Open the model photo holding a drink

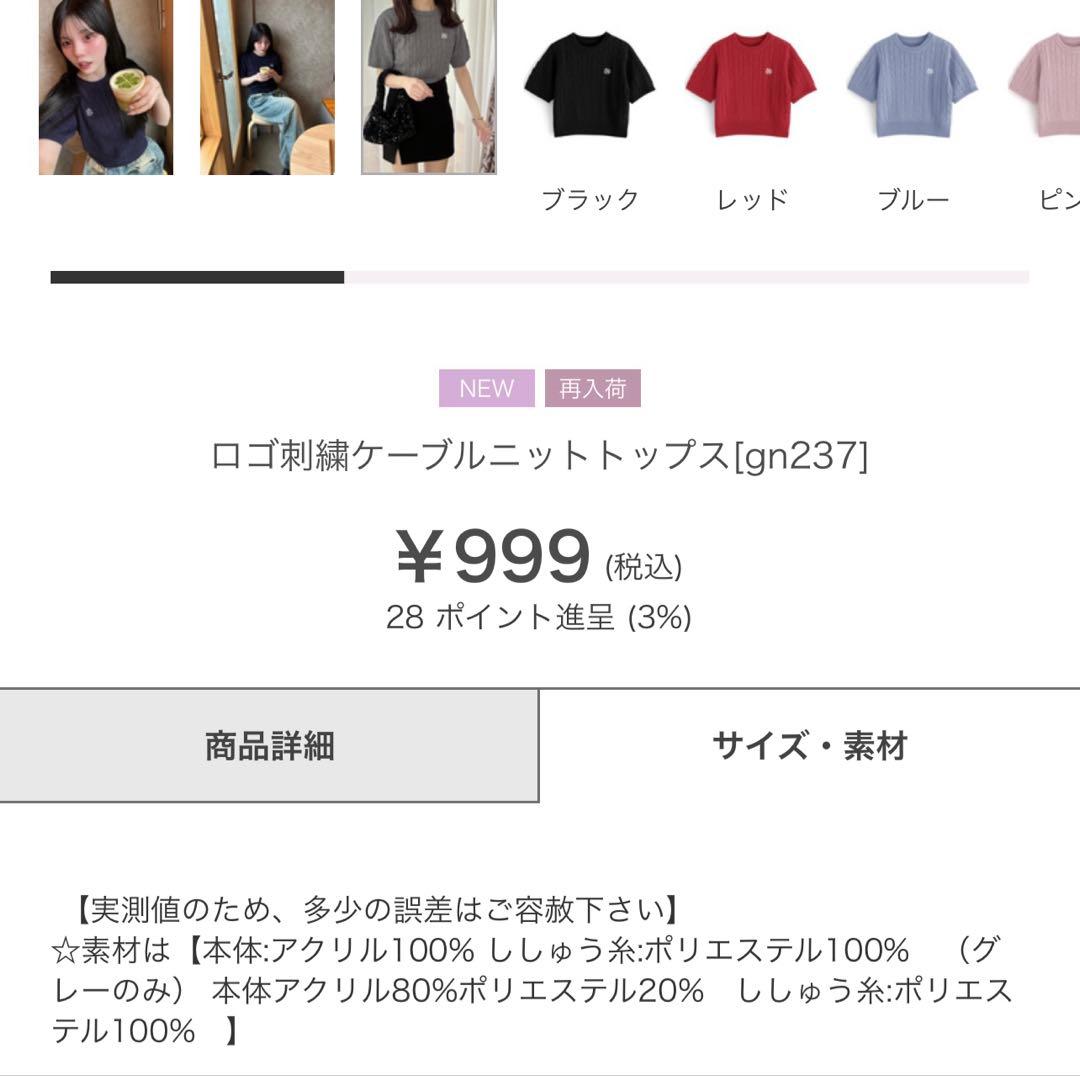106,87
